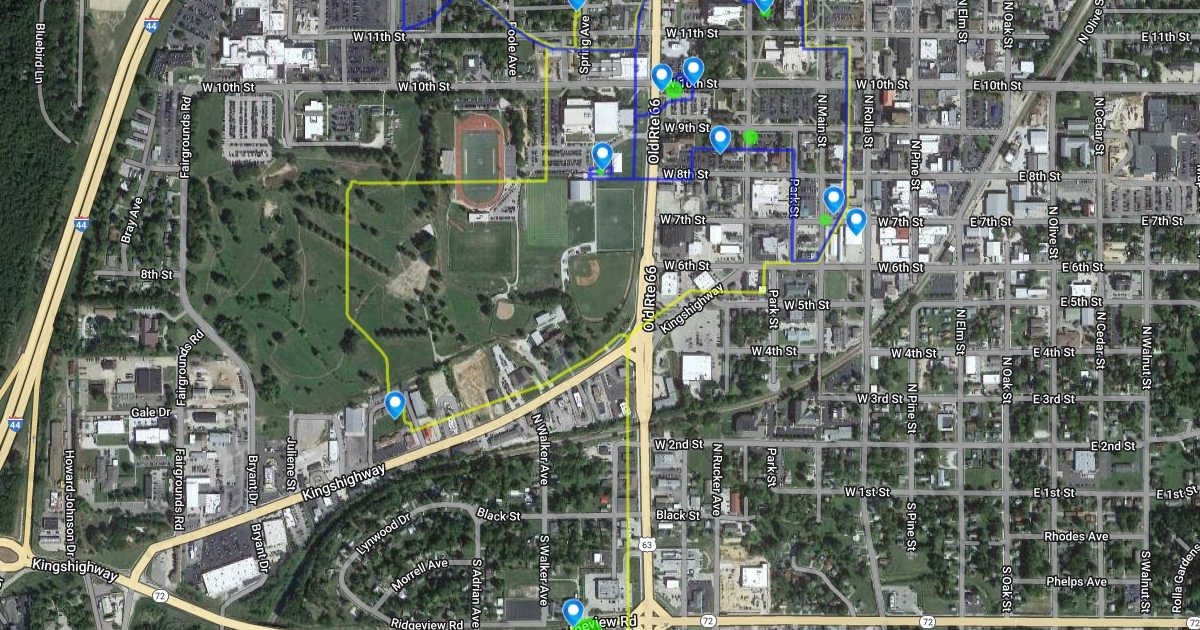The image size is (1200, 630).
Task: Open the pin just east of Old Rte 66 on W 10th St
Action: (x=692, y=70)
